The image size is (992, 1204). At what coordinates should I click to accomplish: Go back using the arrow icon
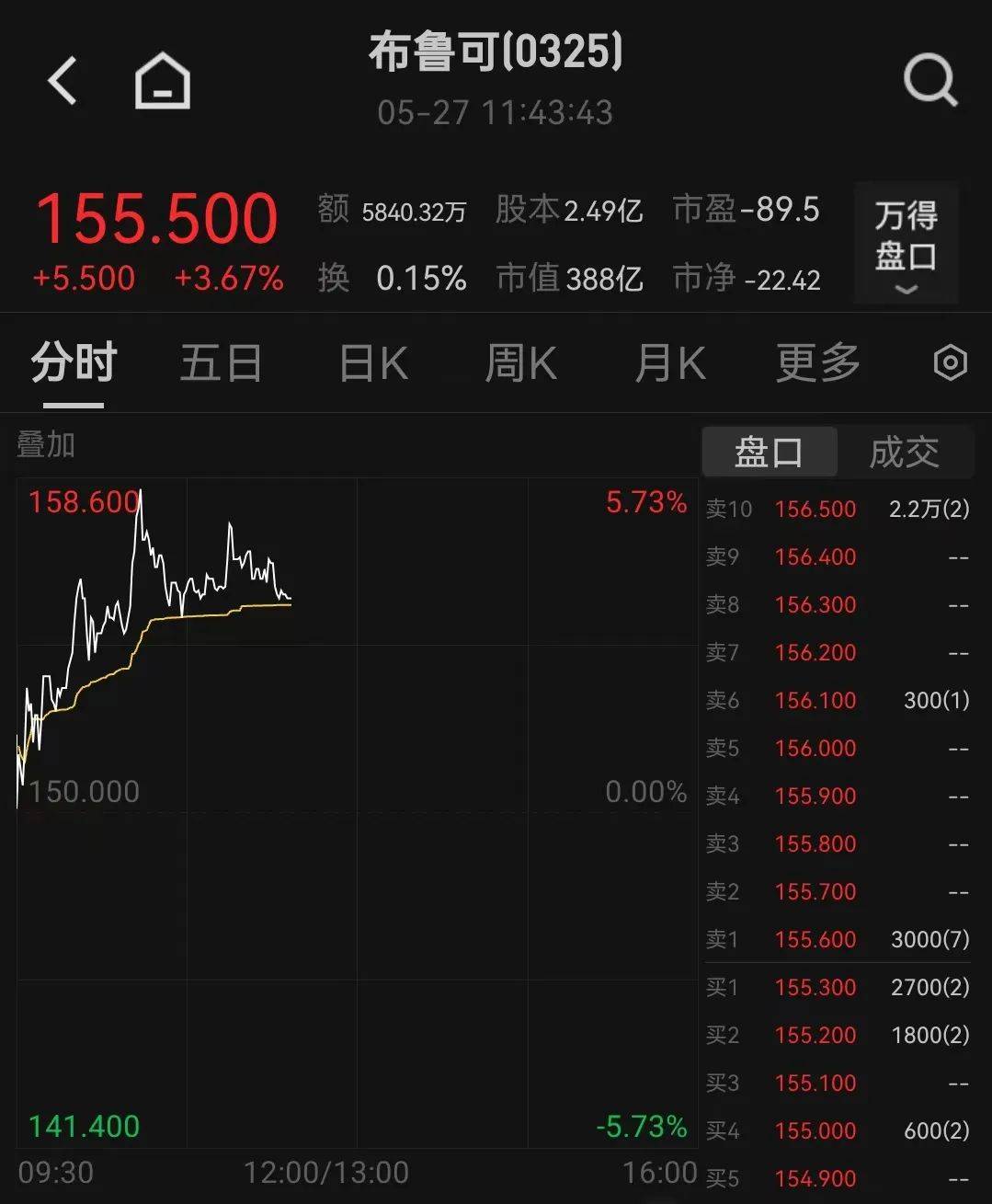tap(63, 81)
